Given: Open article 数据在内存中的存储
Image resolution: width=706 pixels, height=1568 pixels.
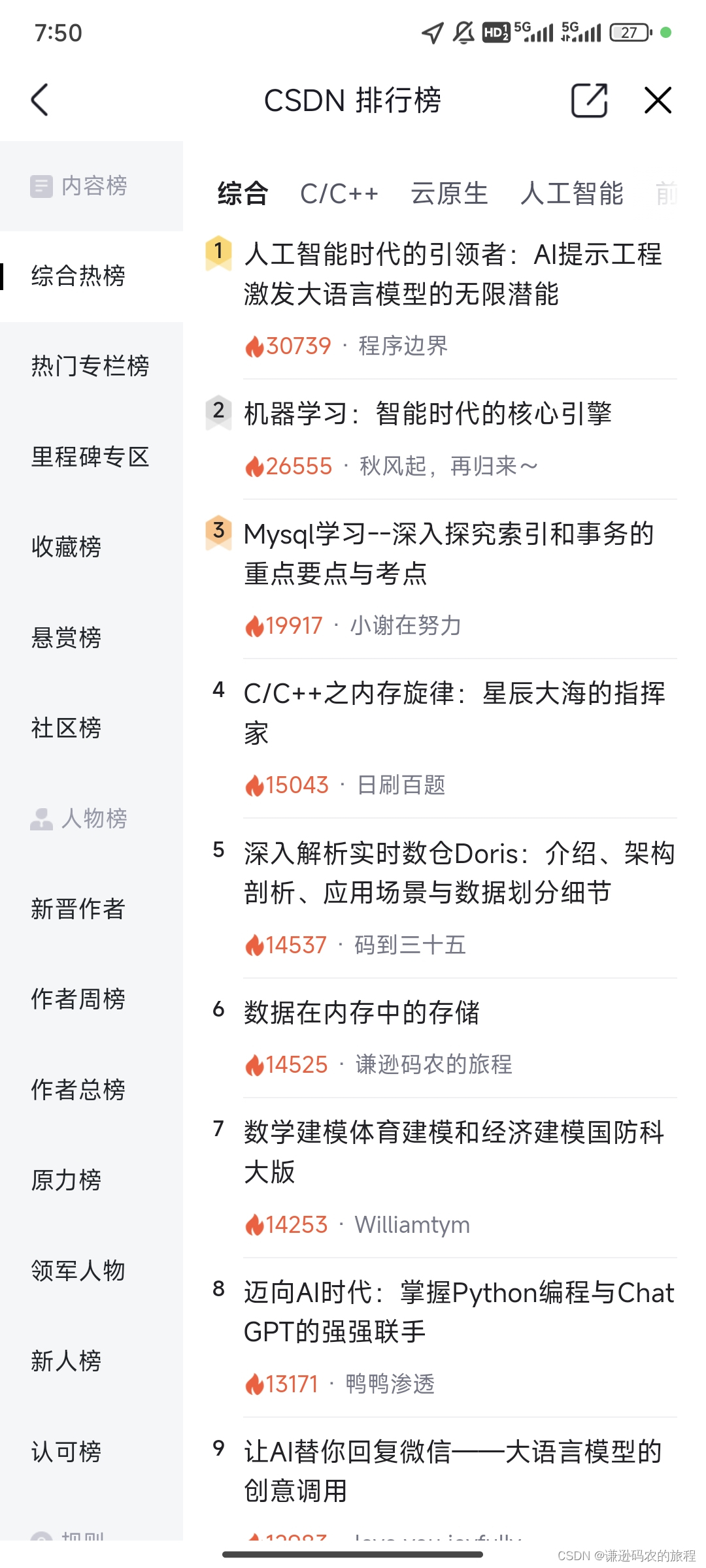Looking at the screenshot, I should point(361,1013).
